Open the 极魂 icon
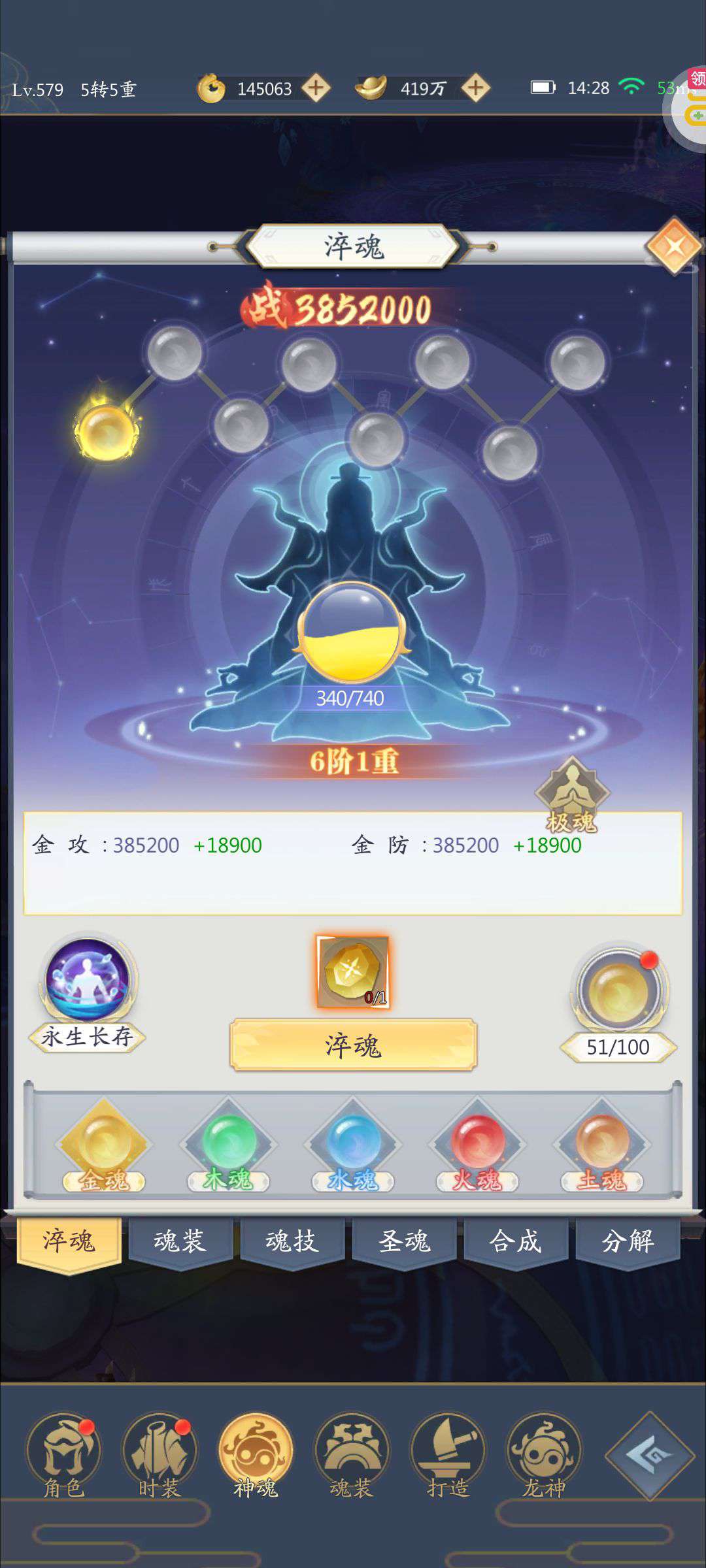The height and width of the screenshot is (1568, 706). (x=572, y=794)
